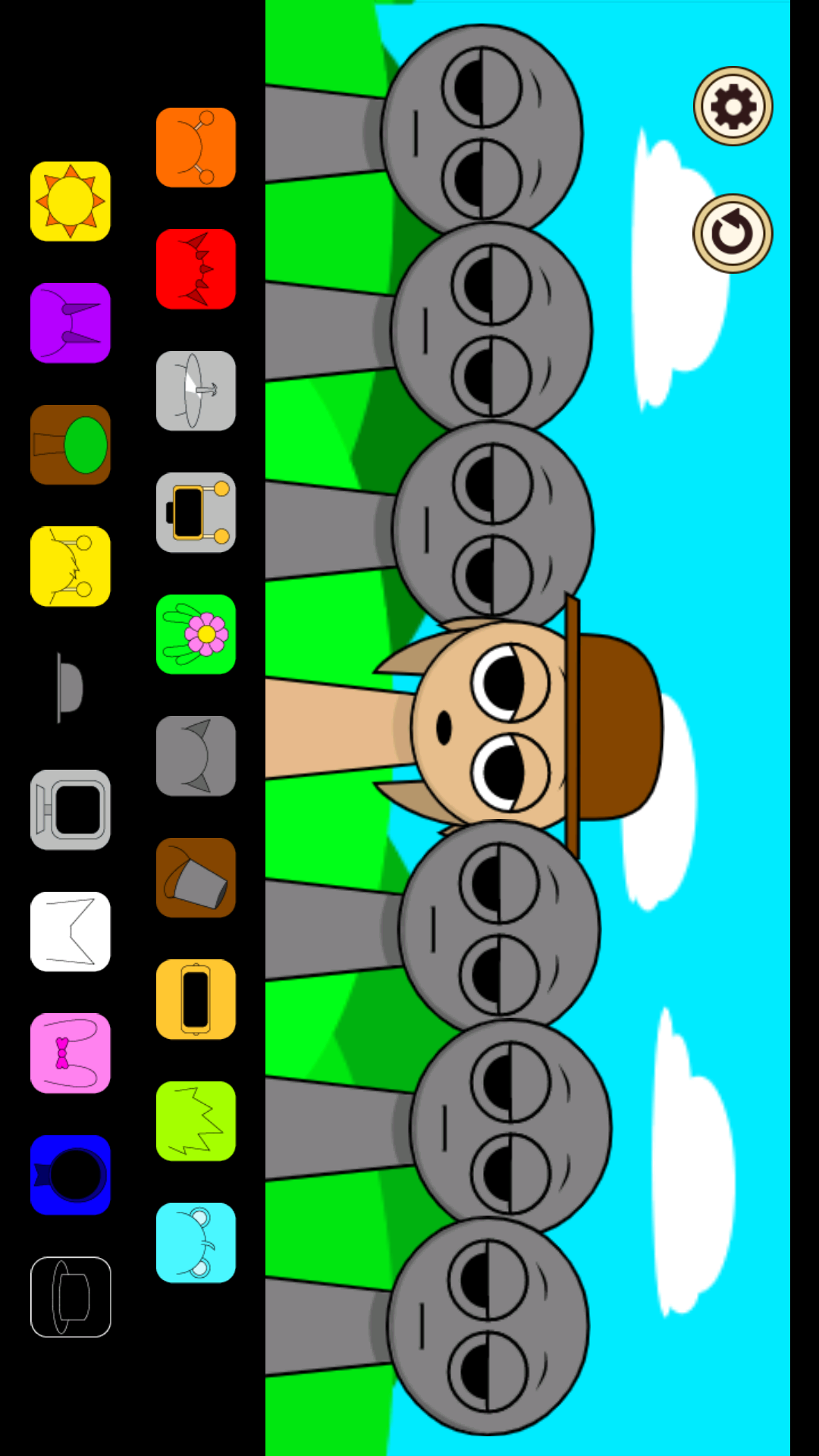Choose the pink bow icon
This screenshot has width=819, height=1456.
[71, 1053]
